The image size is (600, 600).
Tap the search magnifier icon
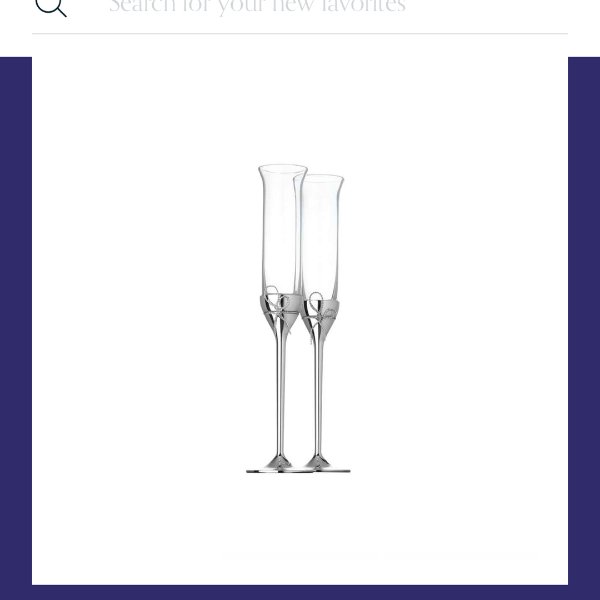pyautogui.click(x=51, y=7)
